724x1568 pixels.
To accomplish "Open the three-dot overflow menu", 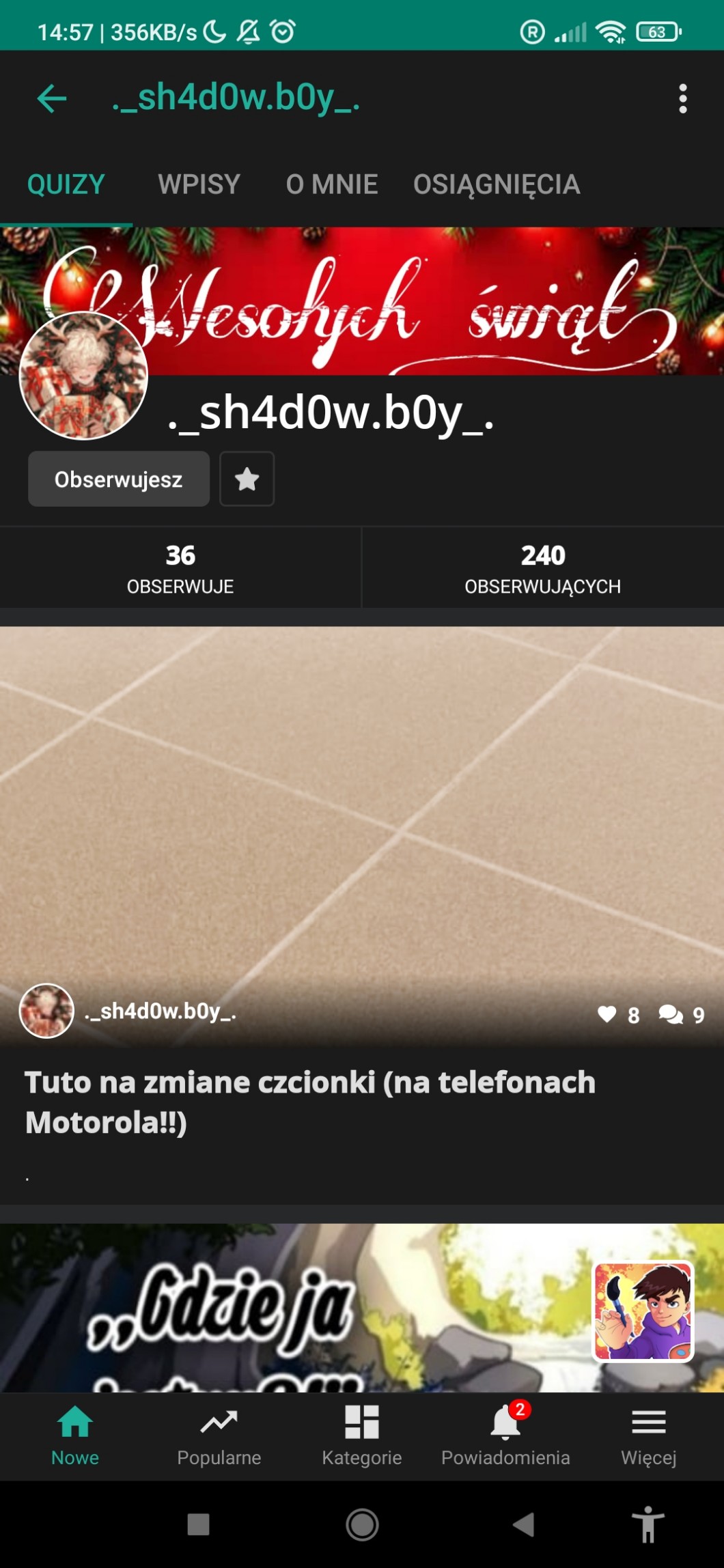I will 682,99.
